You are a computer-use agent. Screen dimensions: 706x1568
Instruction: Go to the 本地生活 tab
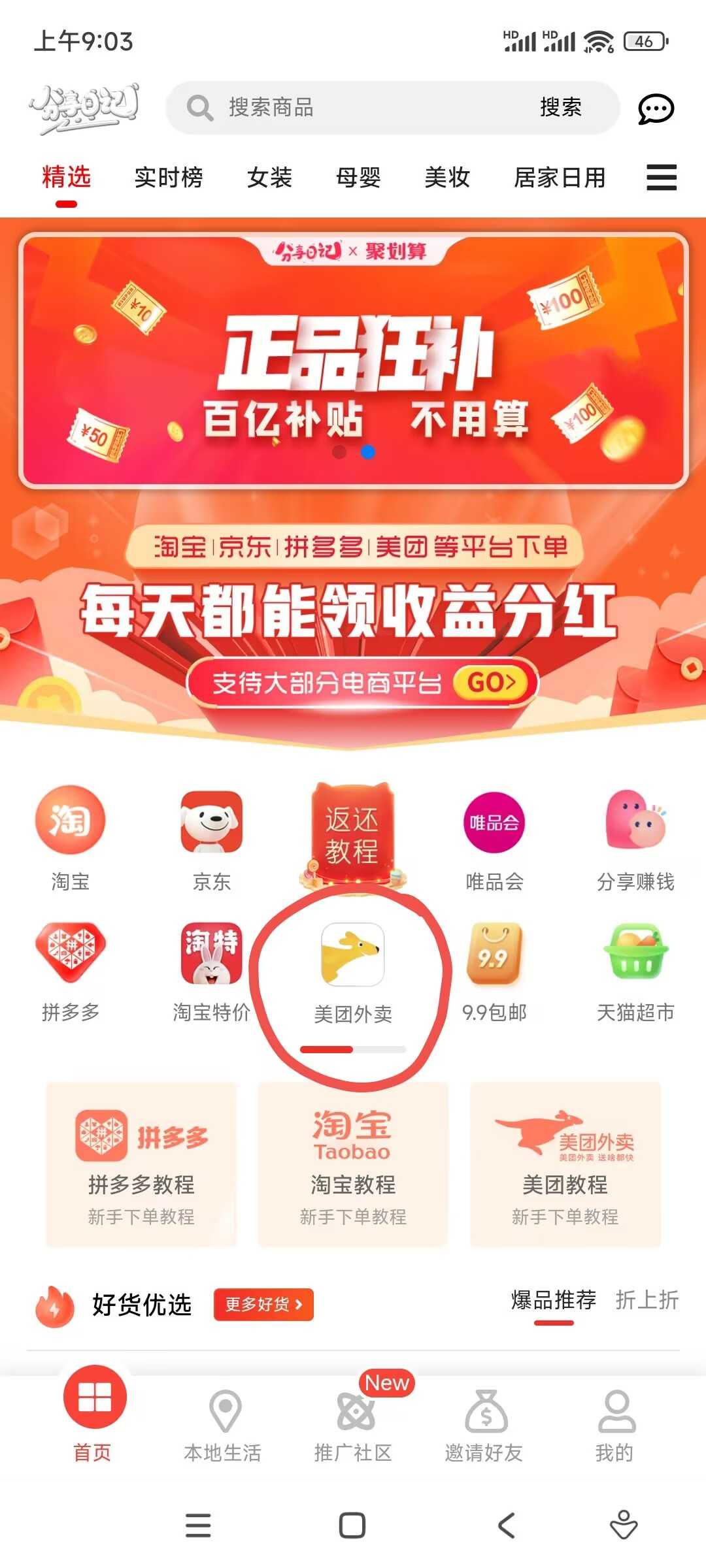point(223,1426)
